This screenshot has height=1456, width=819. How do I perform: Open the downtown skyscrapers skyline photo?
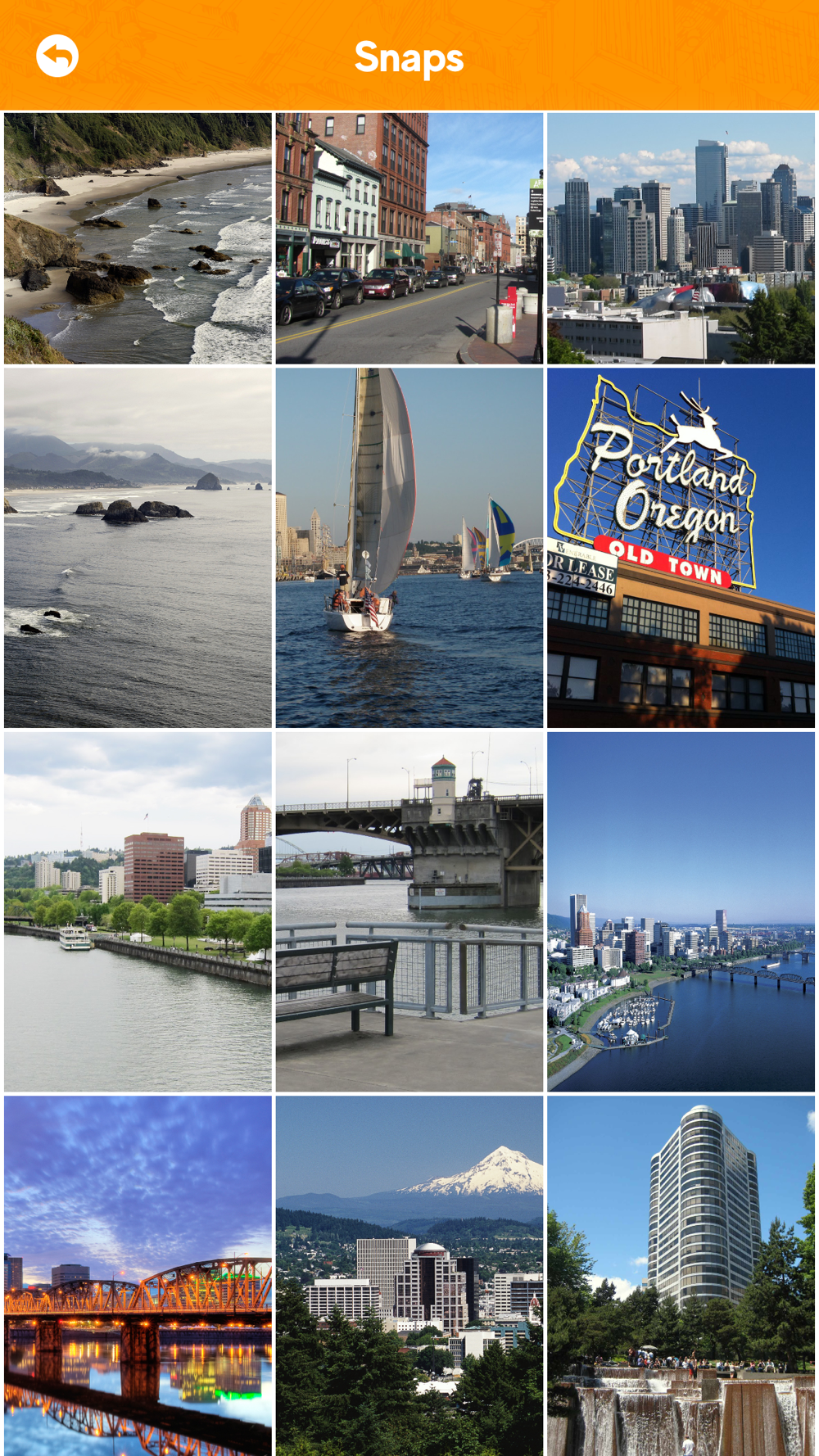[x=681, y=238]
